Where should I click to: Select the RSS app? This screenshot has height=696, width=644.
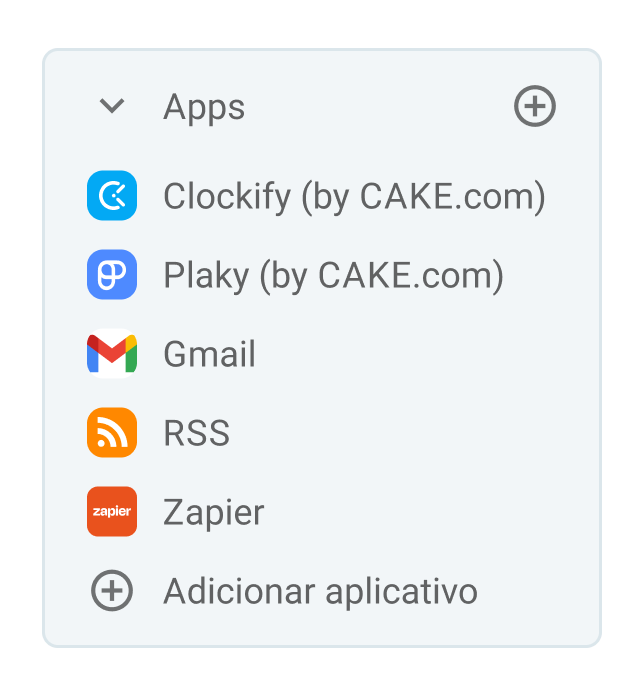(x=196, y=433)
